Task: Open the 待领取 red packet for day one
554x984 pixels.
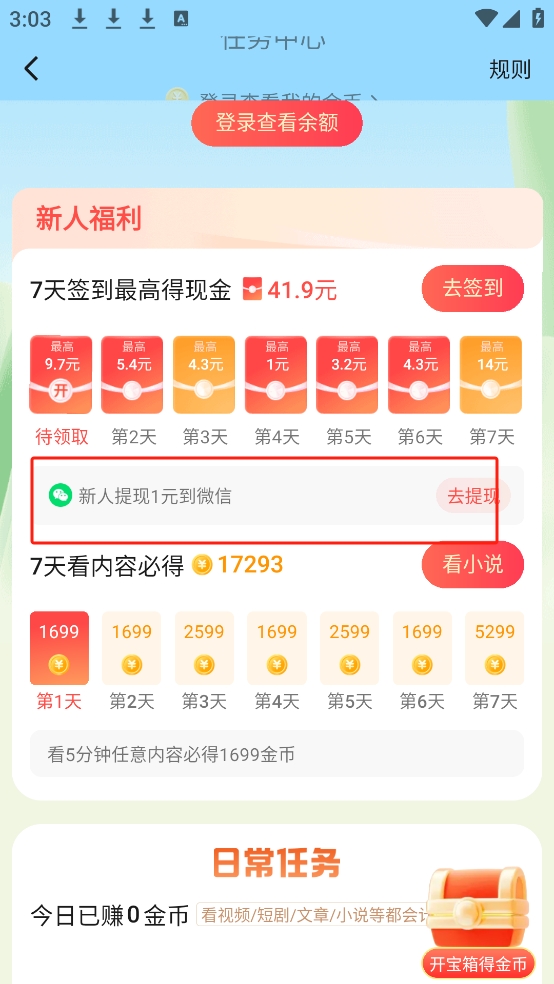Action: click(61, 375)
